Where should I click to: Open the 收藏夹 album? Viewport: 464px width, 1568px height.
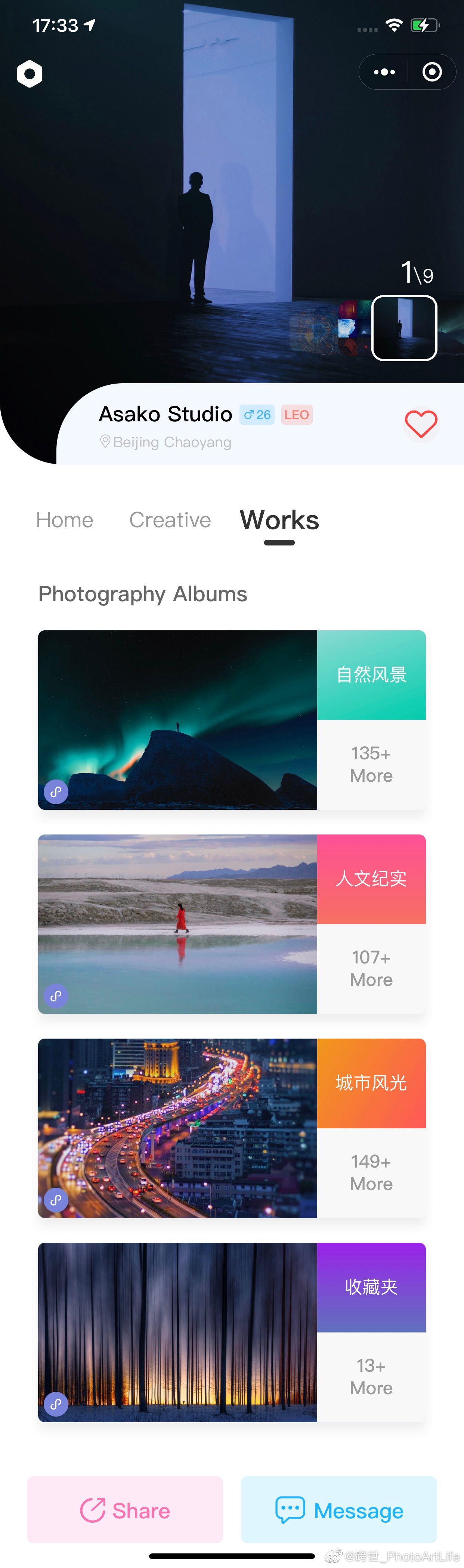tap(232, 1332)
